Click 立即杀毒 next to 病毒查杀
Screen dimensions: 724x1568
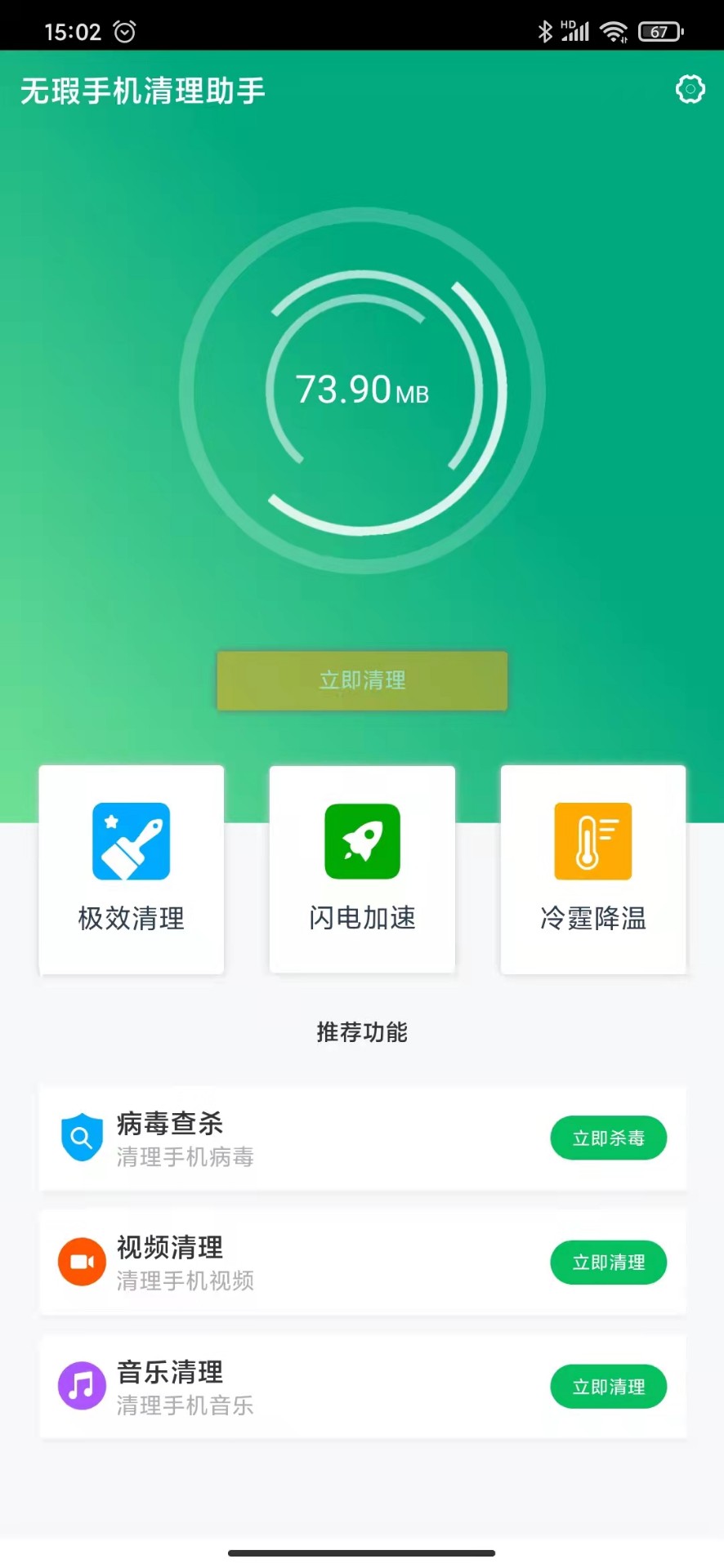[x=608, y=1138]
